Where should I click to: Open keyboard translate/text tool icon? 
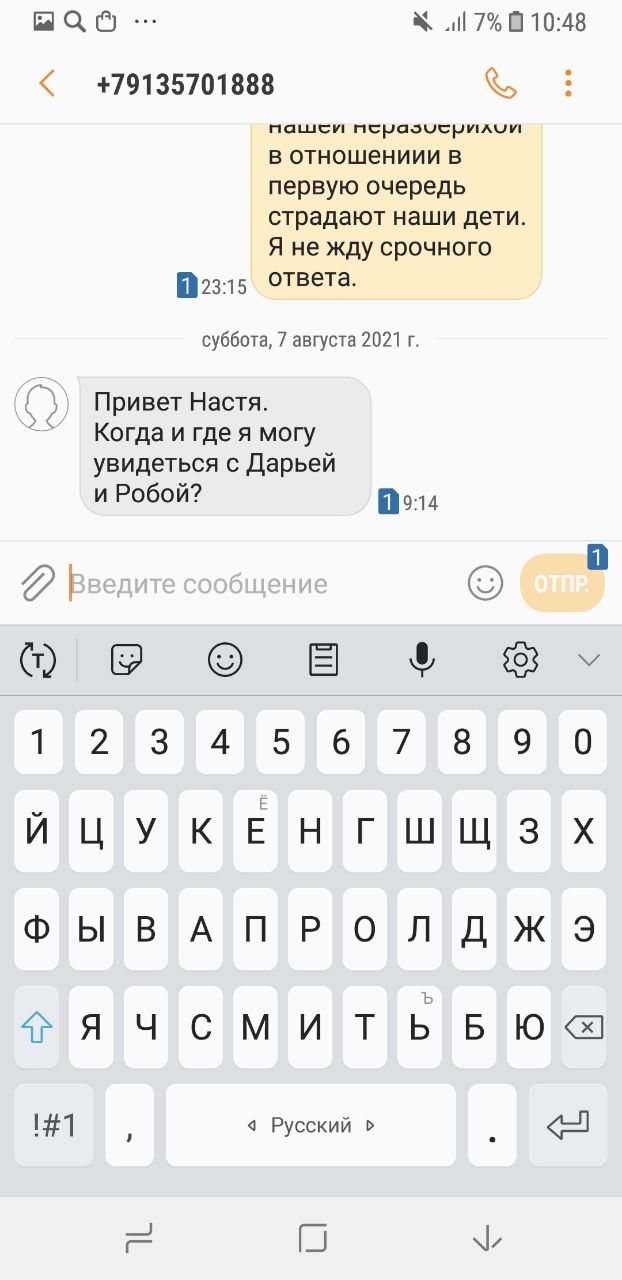pos(38,659)
